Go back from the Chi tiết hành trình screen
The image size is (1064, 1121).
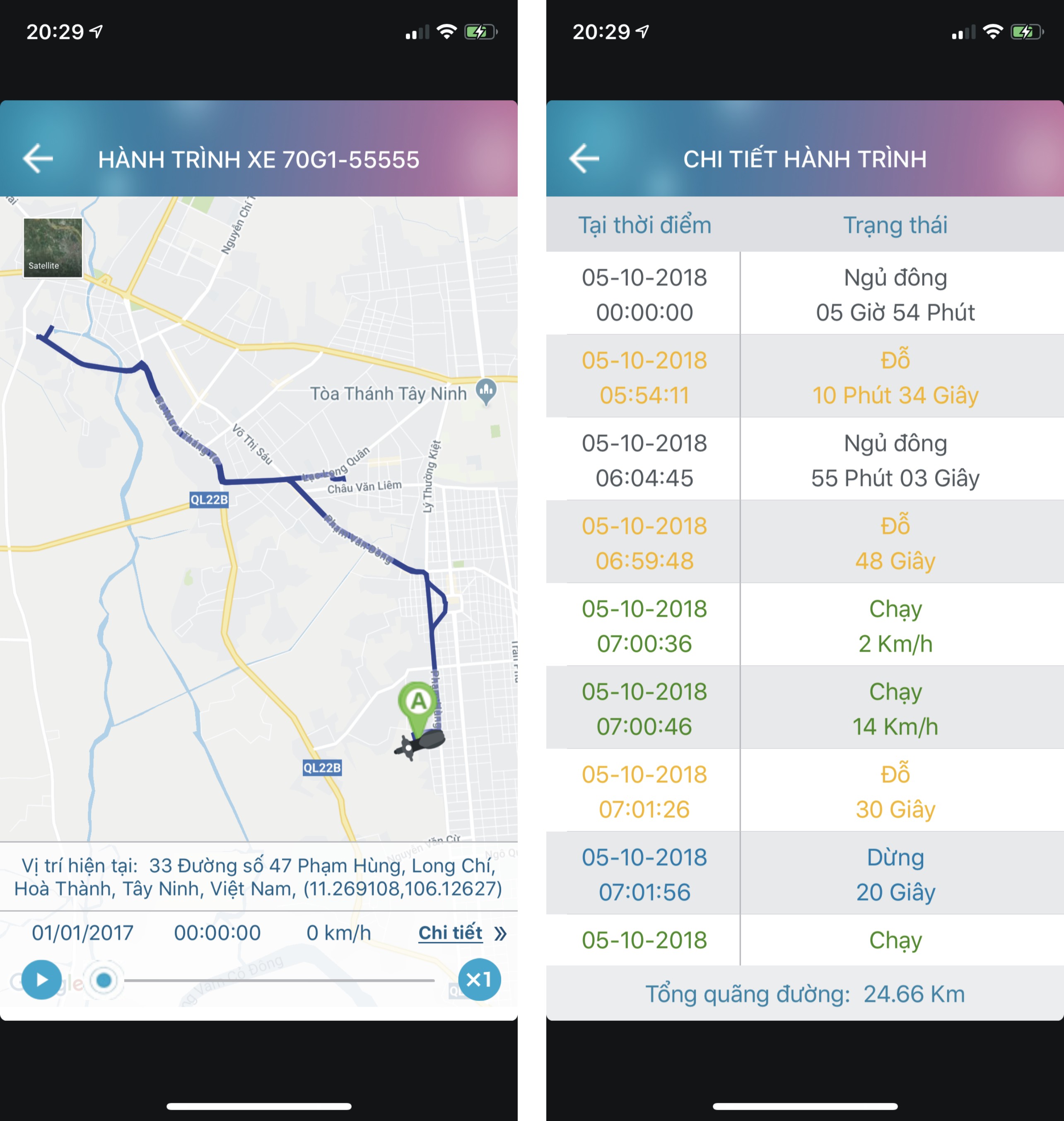[584, 158]
